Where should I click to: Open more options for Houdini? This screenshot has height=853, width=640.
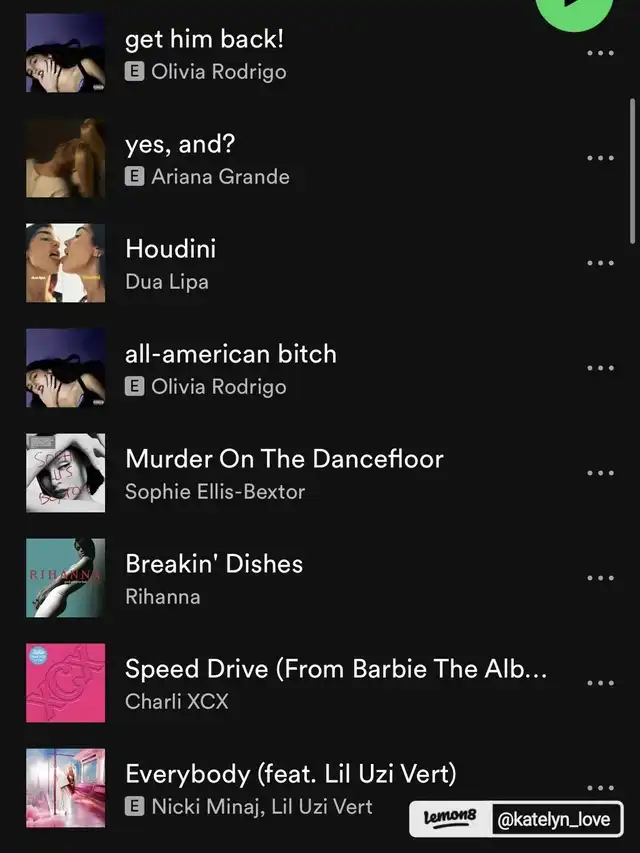pos(600,263)
